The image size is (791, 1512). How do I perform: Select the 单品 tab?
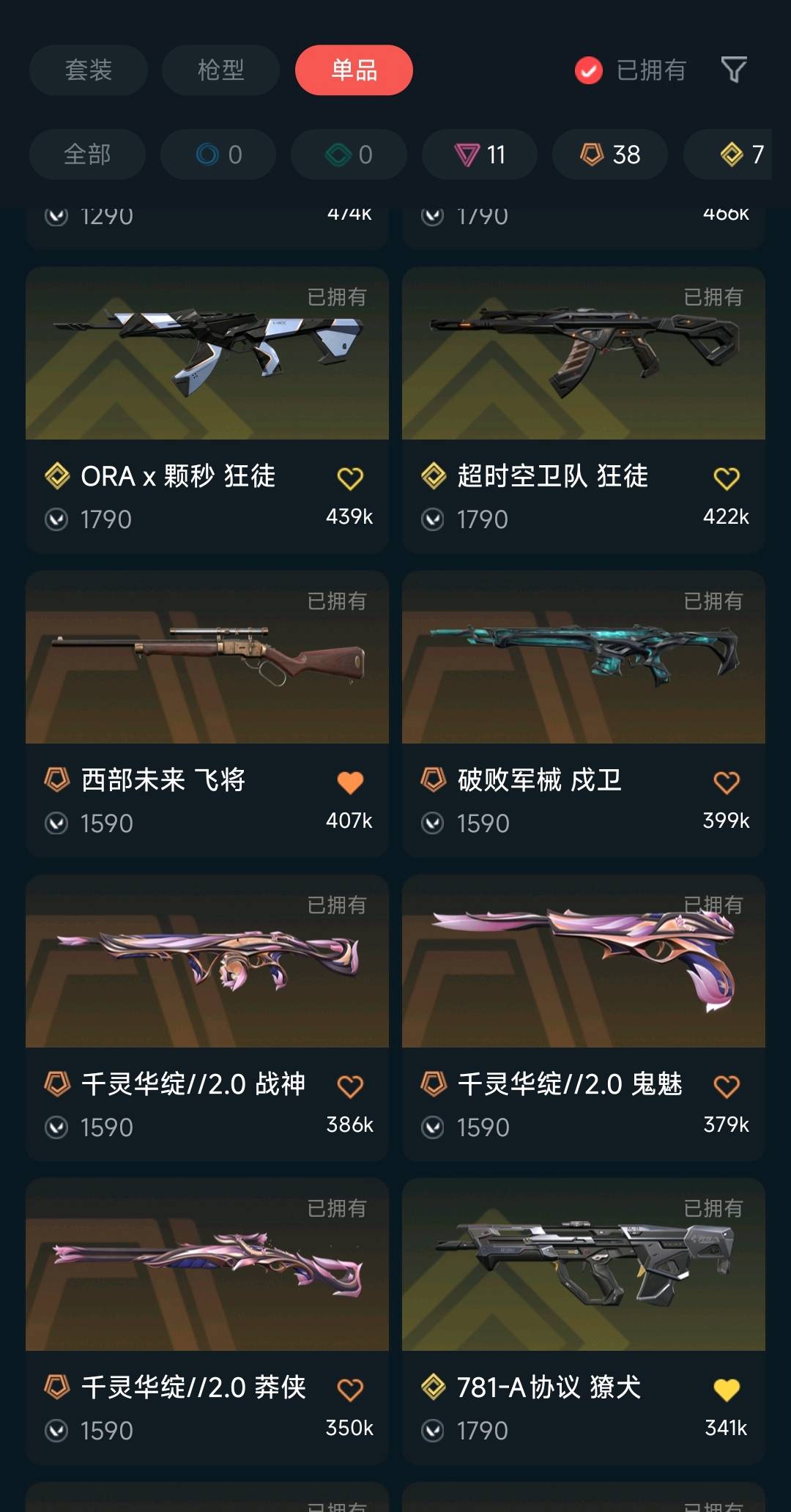354,70
